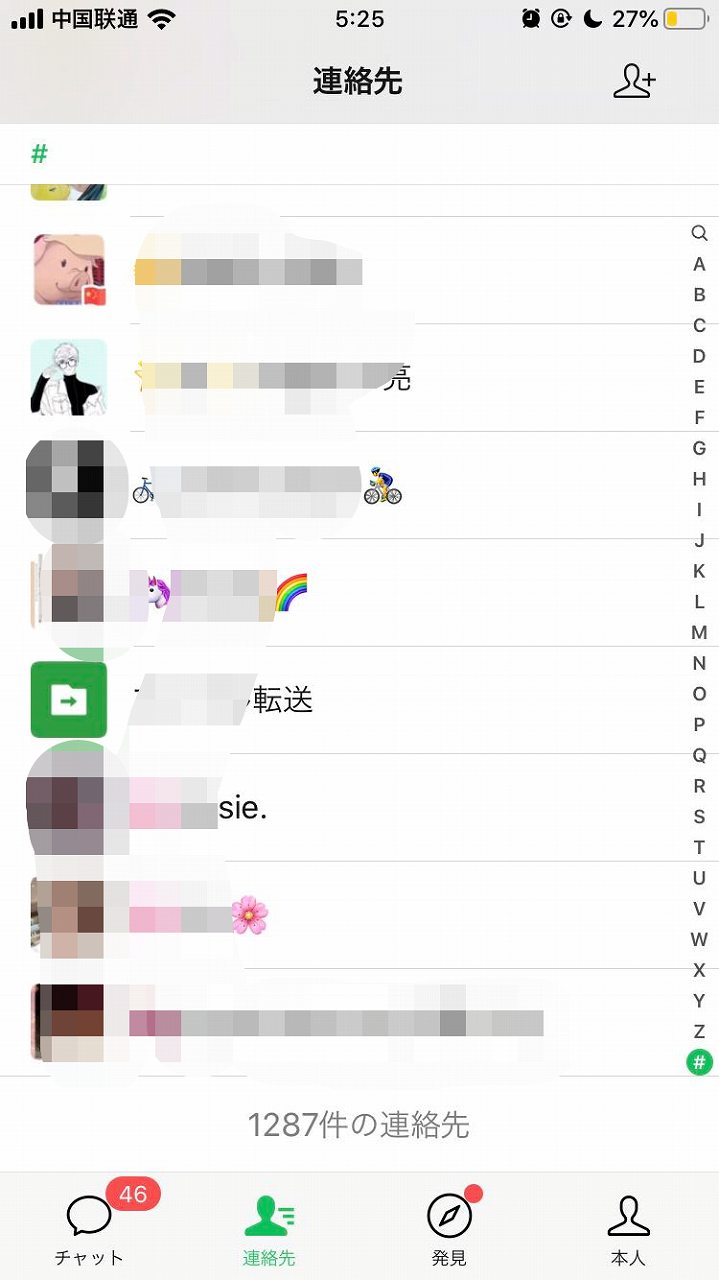Tap the add contact icon

(634, 81)
